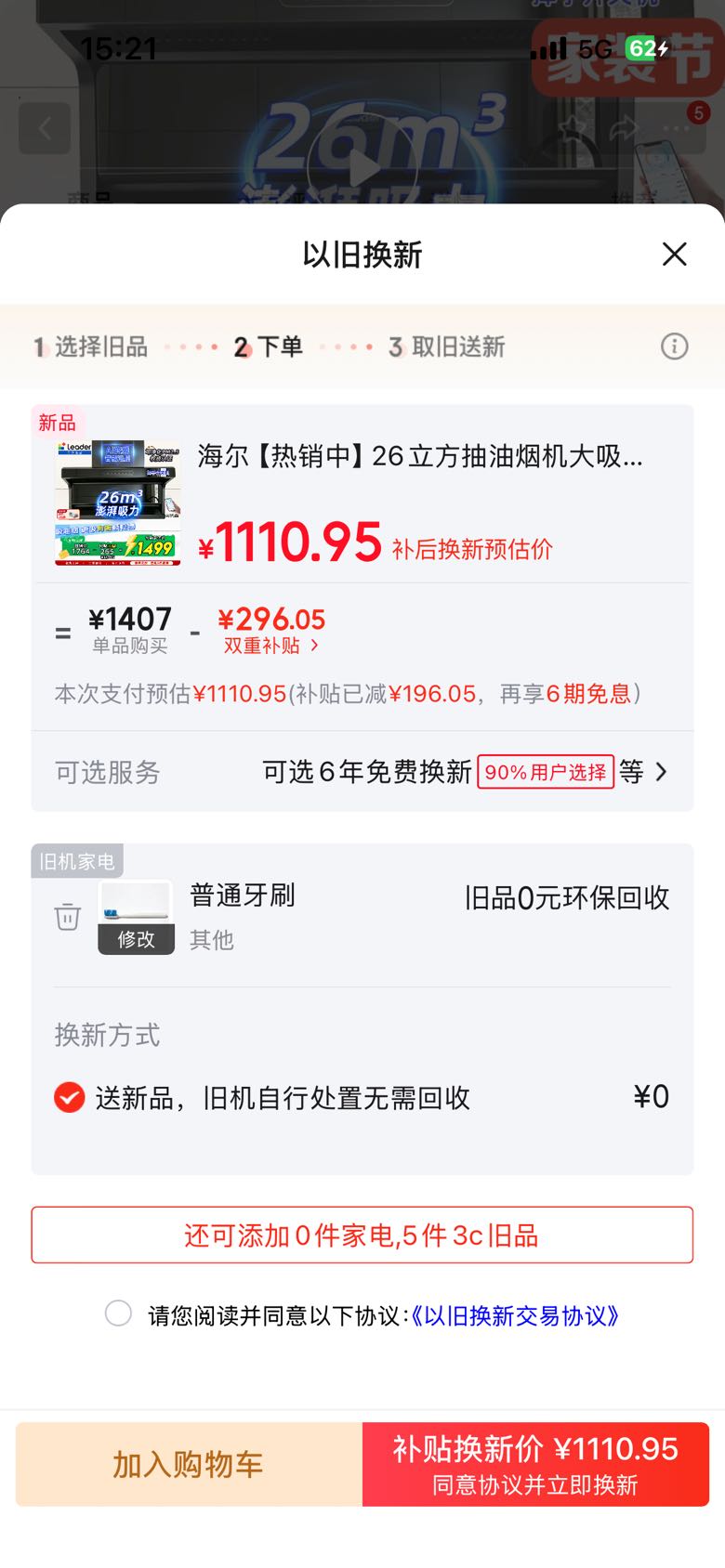Tap 补贴换新价 ¥1110.95 立即换新 button

535,1464
